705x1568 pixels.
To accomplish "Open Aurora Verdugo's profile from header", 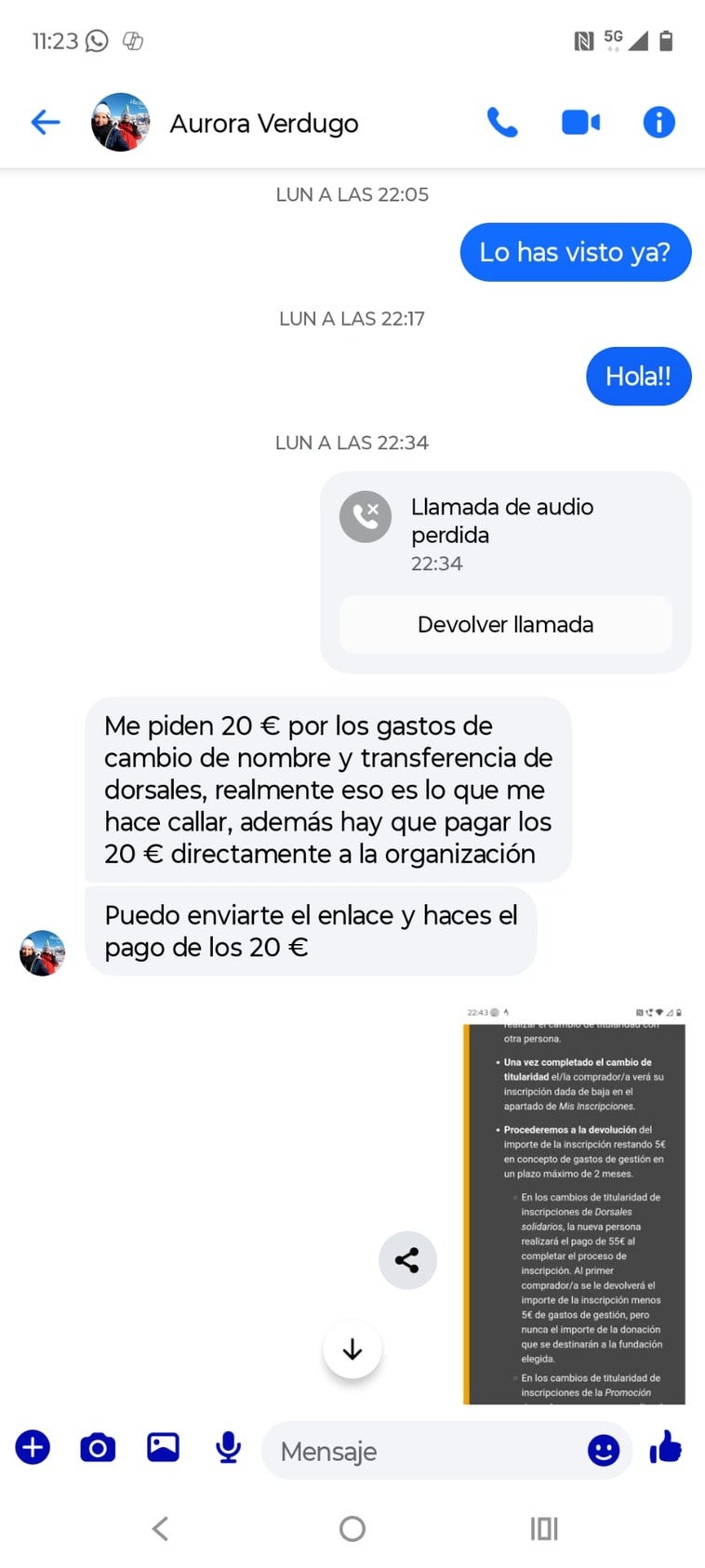I will (x=263, y=123).
